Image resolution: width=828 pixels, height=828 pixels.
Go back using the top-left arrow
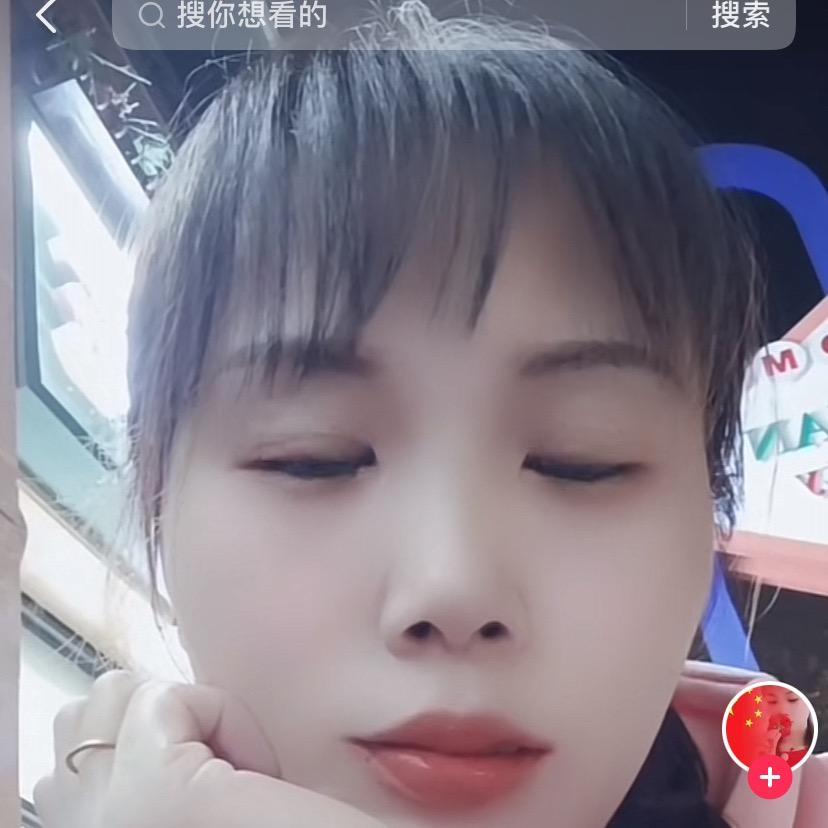46,16
